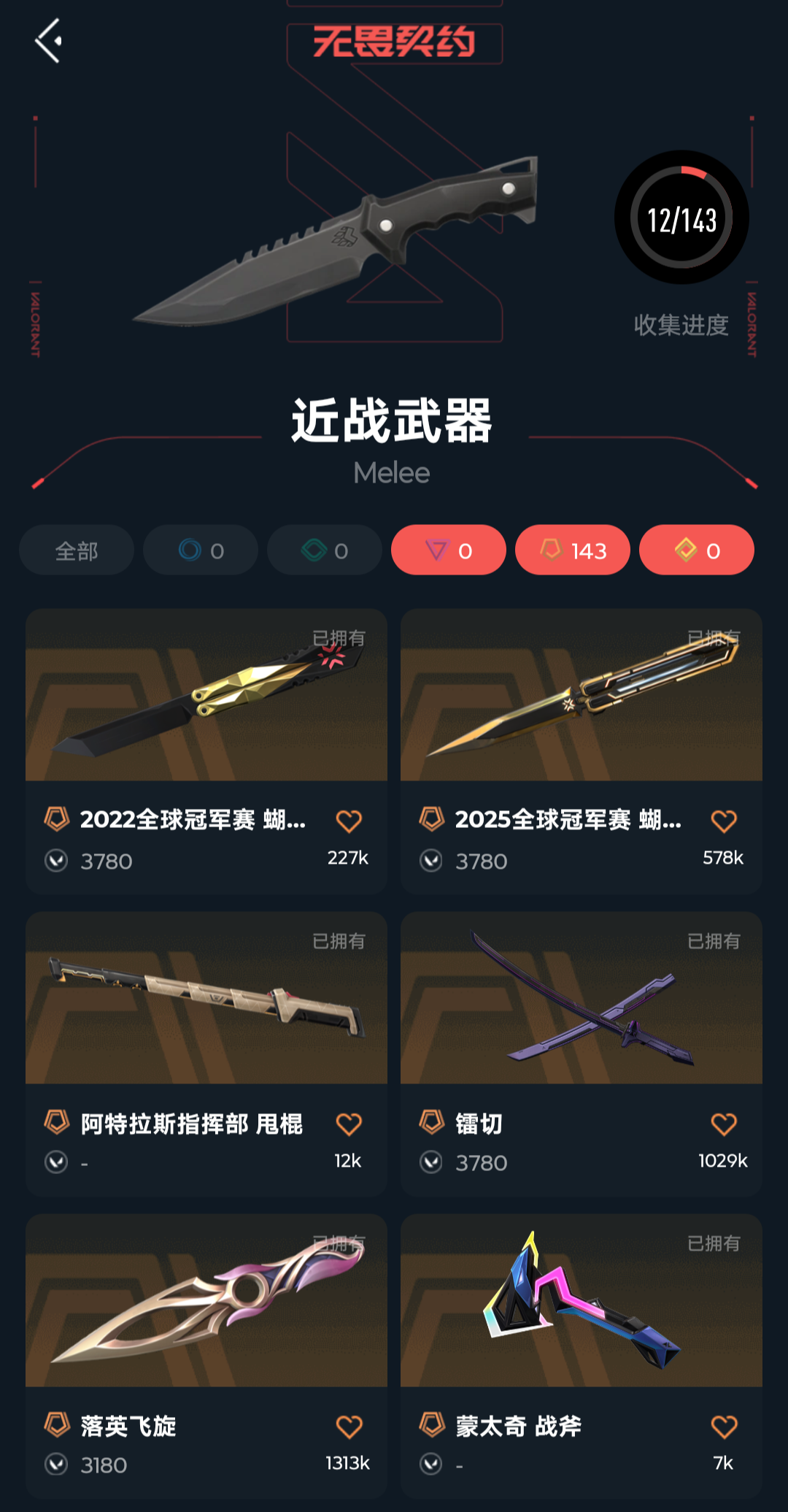
Task: Like the 蒙太奇 战斧 skin
Action: 724,1427
